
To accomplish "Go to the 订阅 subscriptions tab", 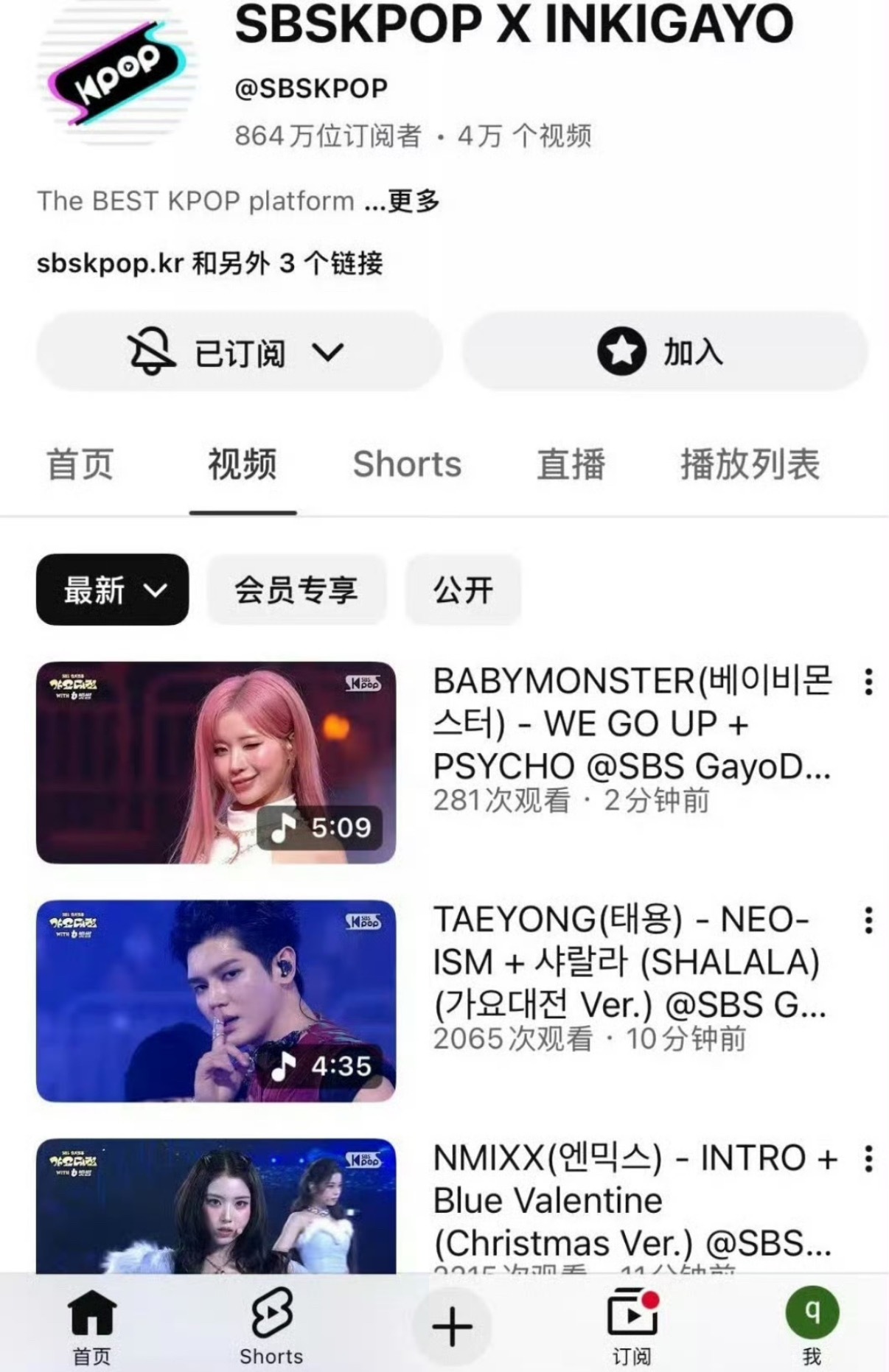I will 632,1326.
